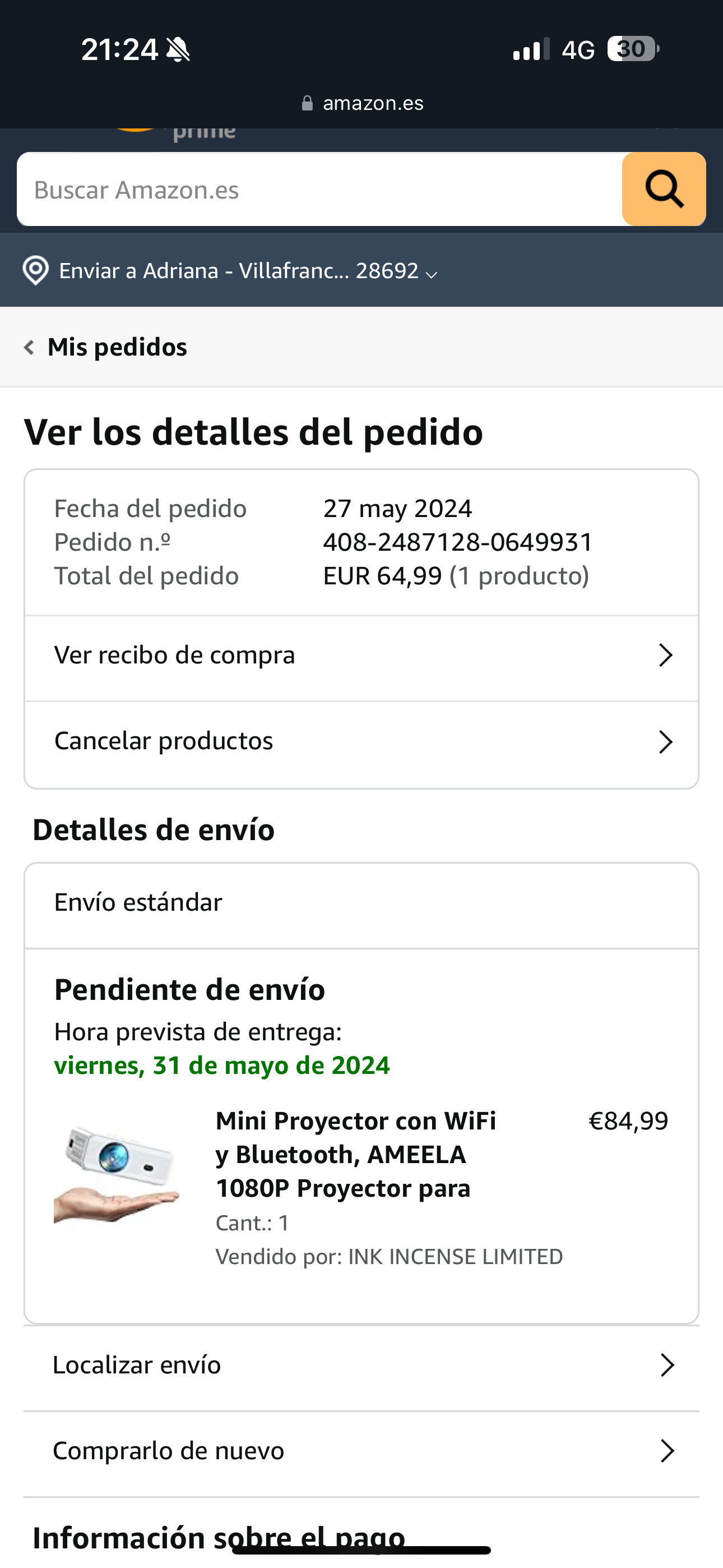Tap the orange search magnifier button
The height and width of the screenshot is (1568, 723).
pyautogui.click(x=664, y=190)
